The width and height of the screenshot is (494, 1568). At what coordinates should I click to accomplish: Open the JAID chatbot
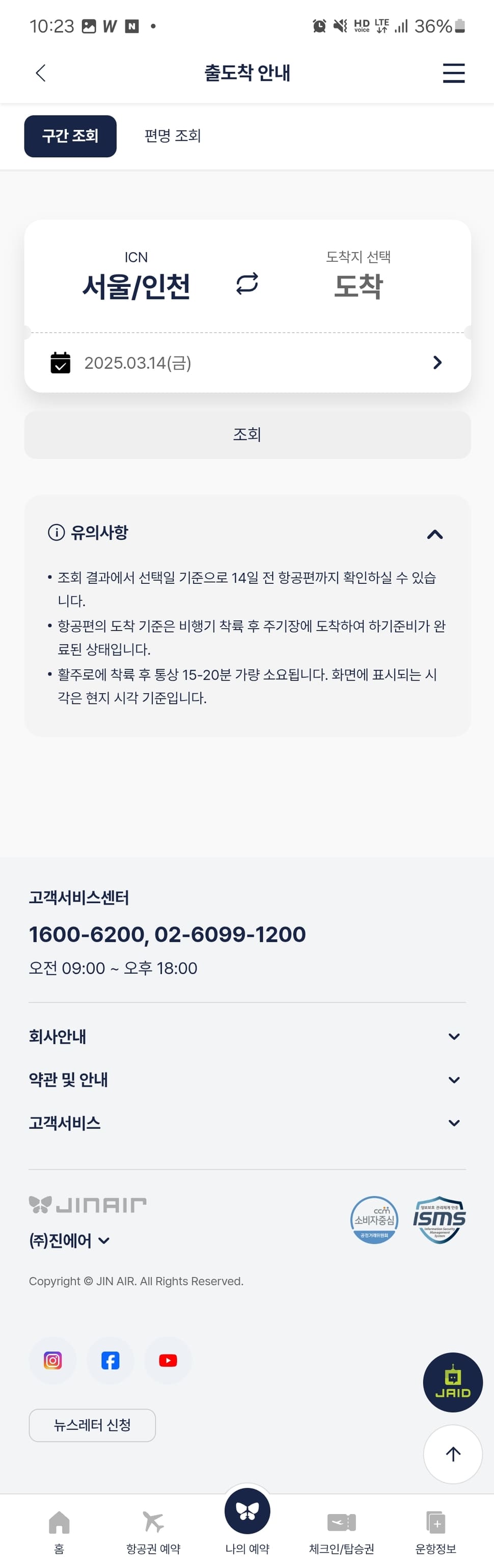(x=453, y=1383)
